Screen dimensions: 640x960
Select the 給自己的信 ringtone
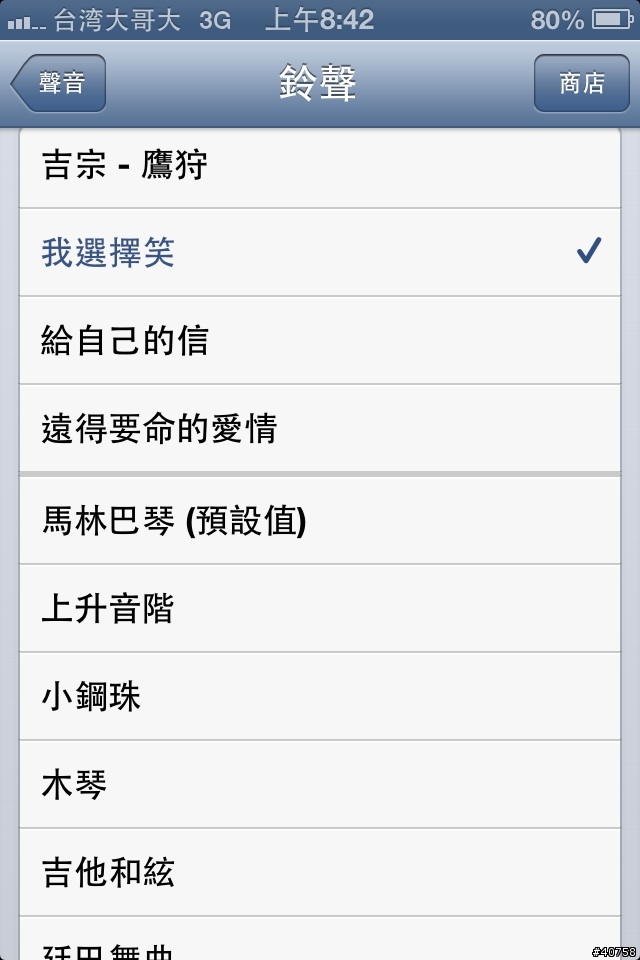coord(320,340)
